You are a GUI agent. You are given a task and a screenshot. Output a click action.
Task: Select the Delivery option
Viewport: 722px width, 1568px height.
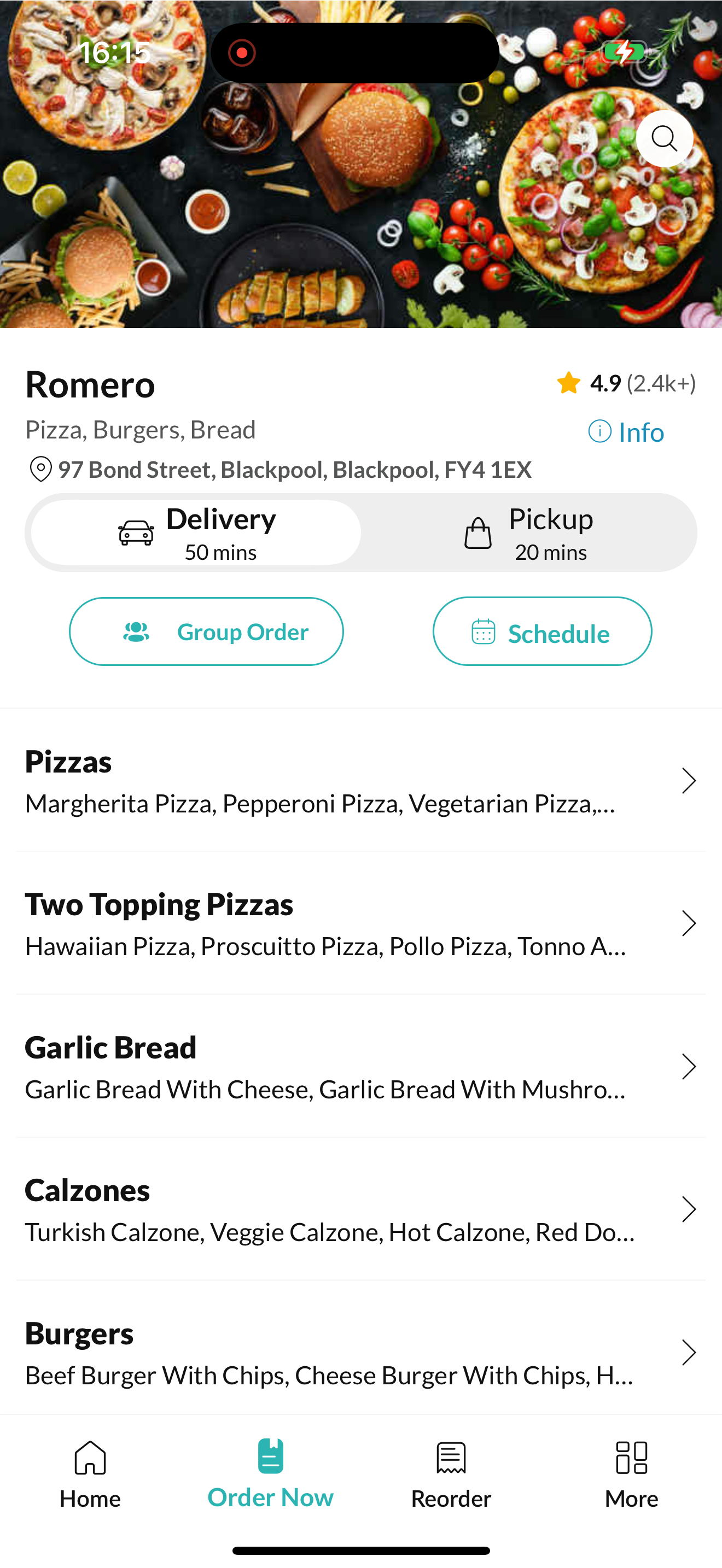196,533
